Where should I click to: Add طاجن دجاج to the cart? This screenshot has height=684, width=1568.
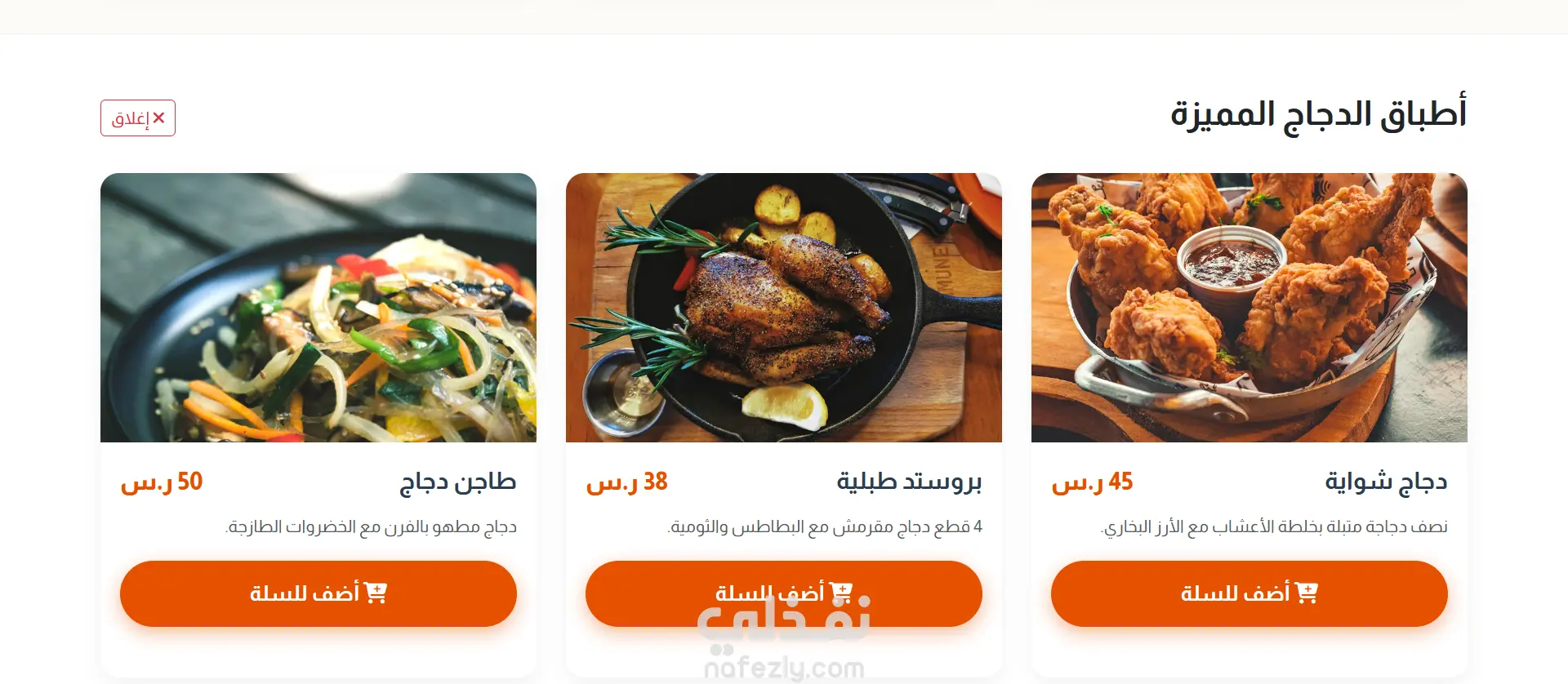[x=318, y=593]
